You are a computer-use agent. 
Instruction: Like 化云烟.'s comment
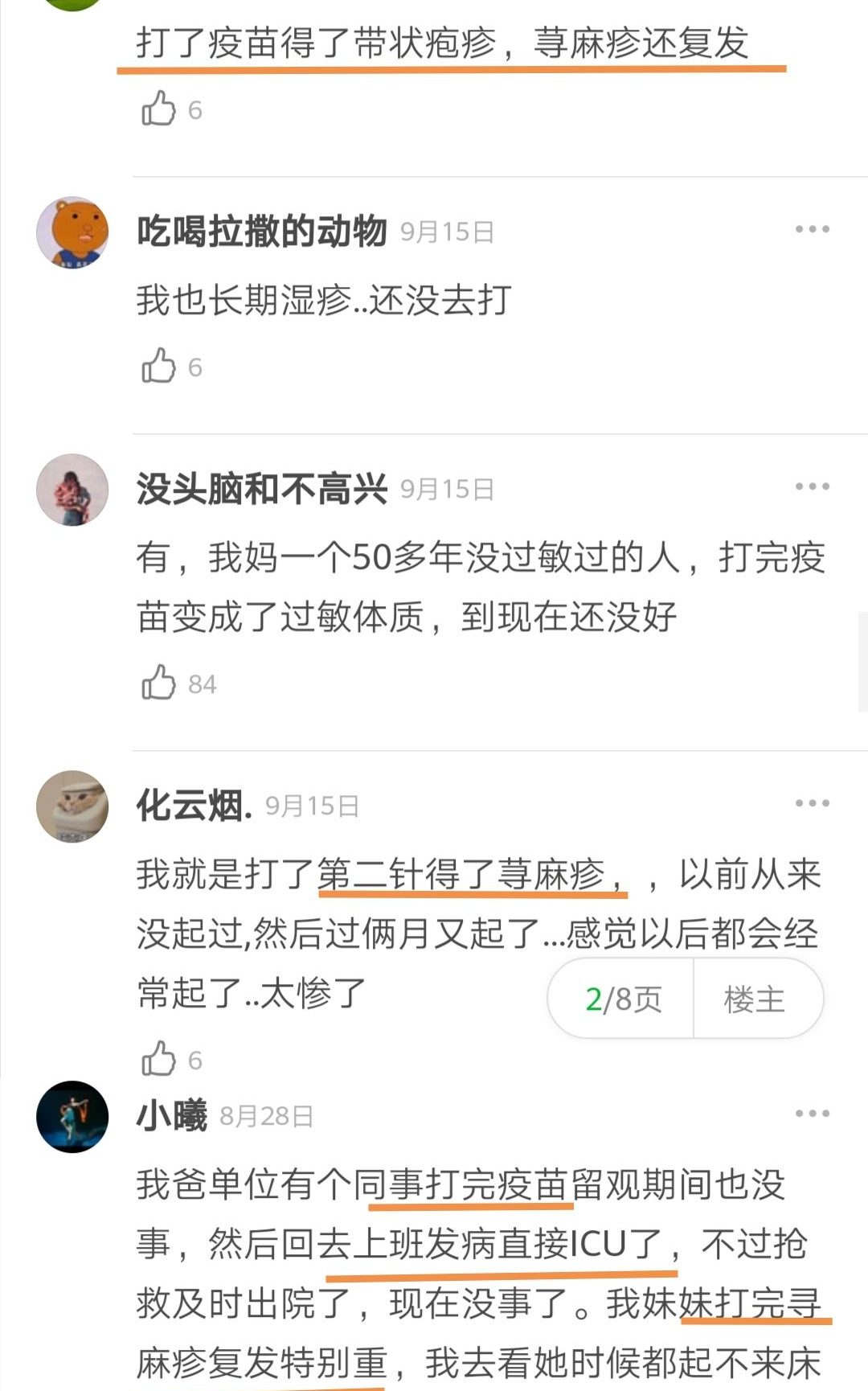pos(159,1059)
